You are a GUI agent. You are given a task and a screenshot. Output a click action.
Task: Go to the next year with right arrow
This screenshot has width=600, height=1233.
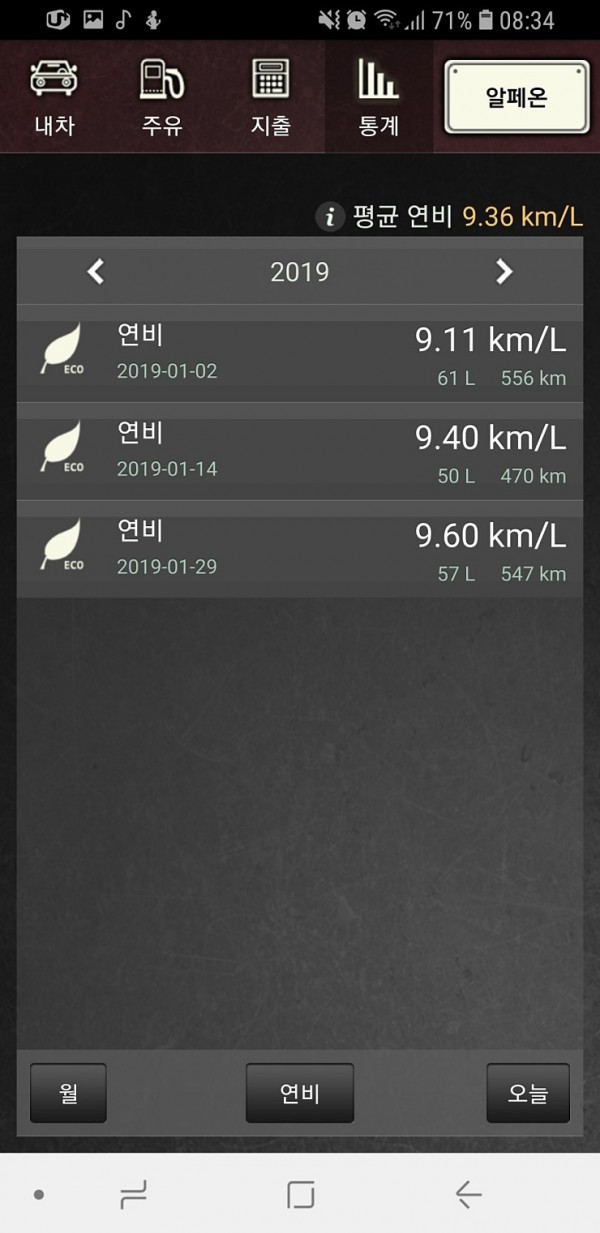click(504, 271)
